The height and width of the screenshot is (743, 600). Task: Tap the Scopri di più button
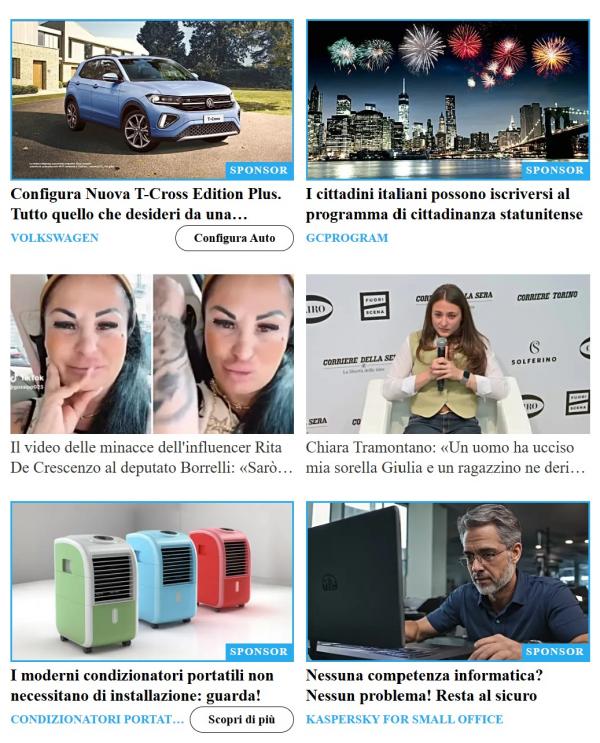tap(241, 719)
